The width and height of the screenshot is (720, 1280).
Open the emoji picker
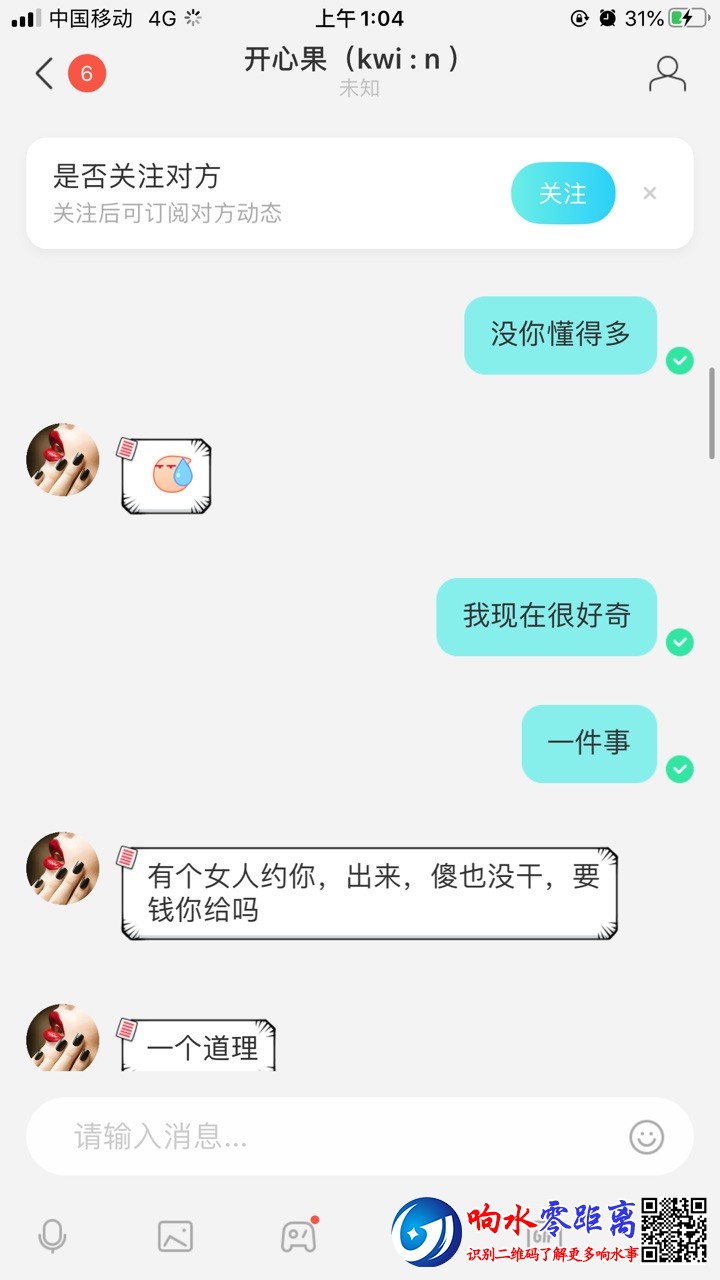(x=647, y=1136)
